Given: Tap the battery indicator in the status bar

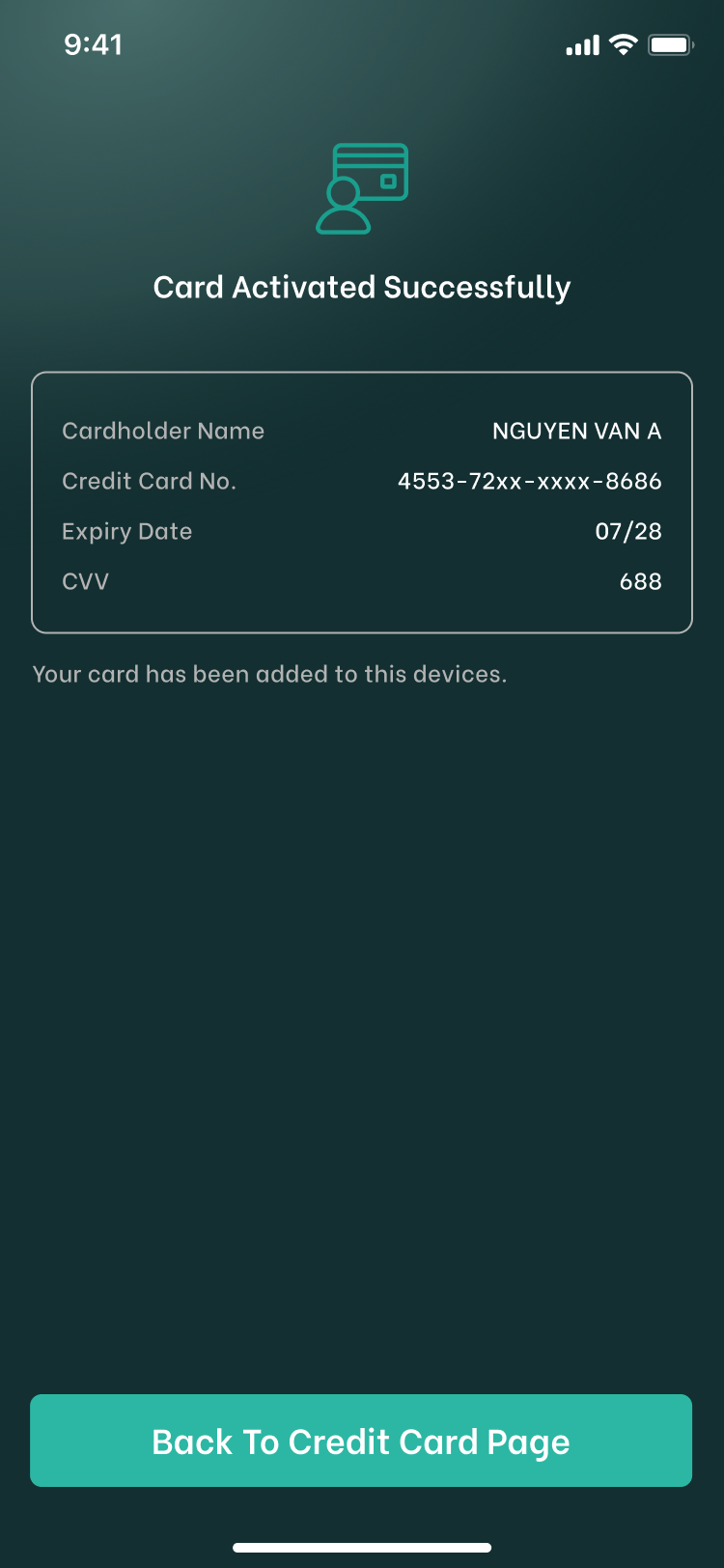Looking at the screenshot, I should click(x=669, y=43).
